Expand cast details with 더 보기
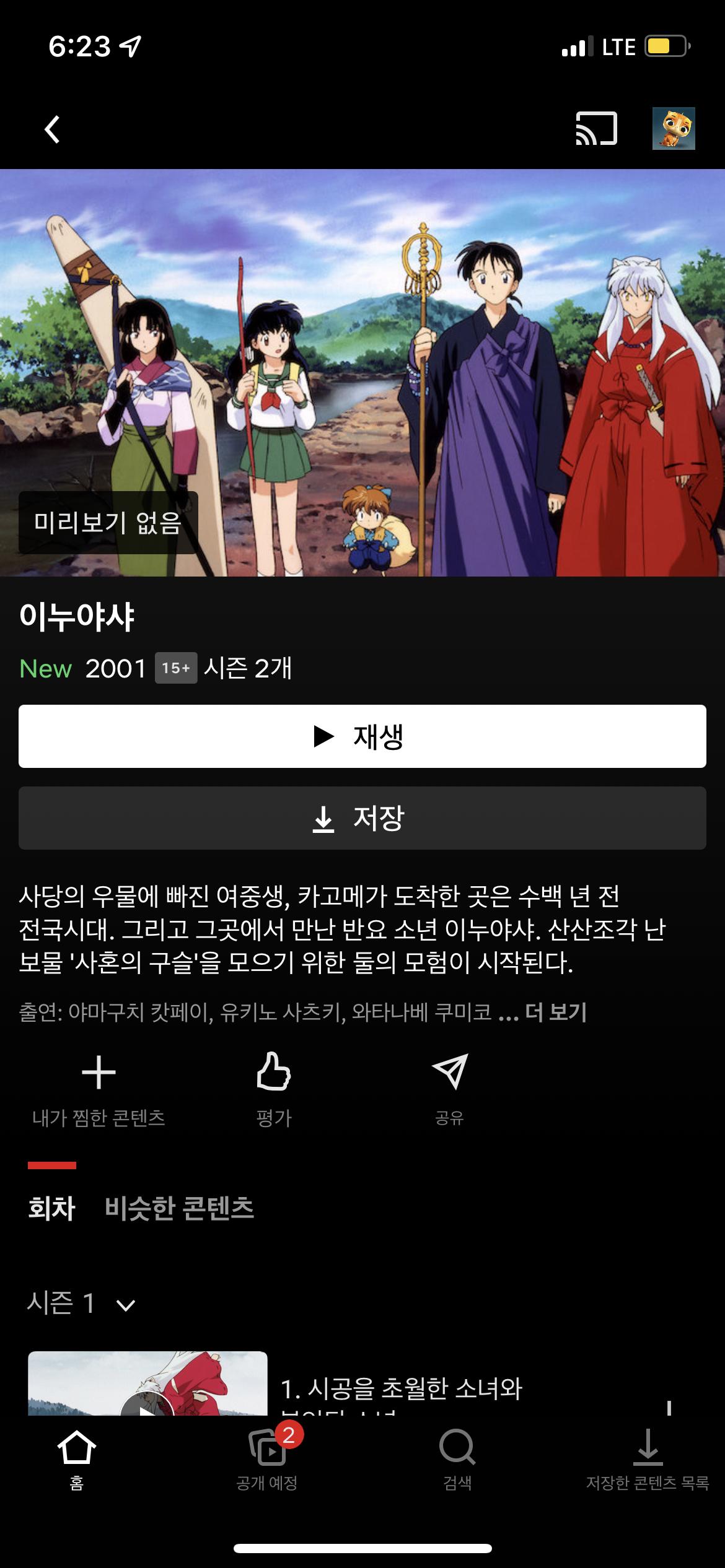Viewport: 725px width, 1568px height. pyautogui.click(x=555, y=1012)
